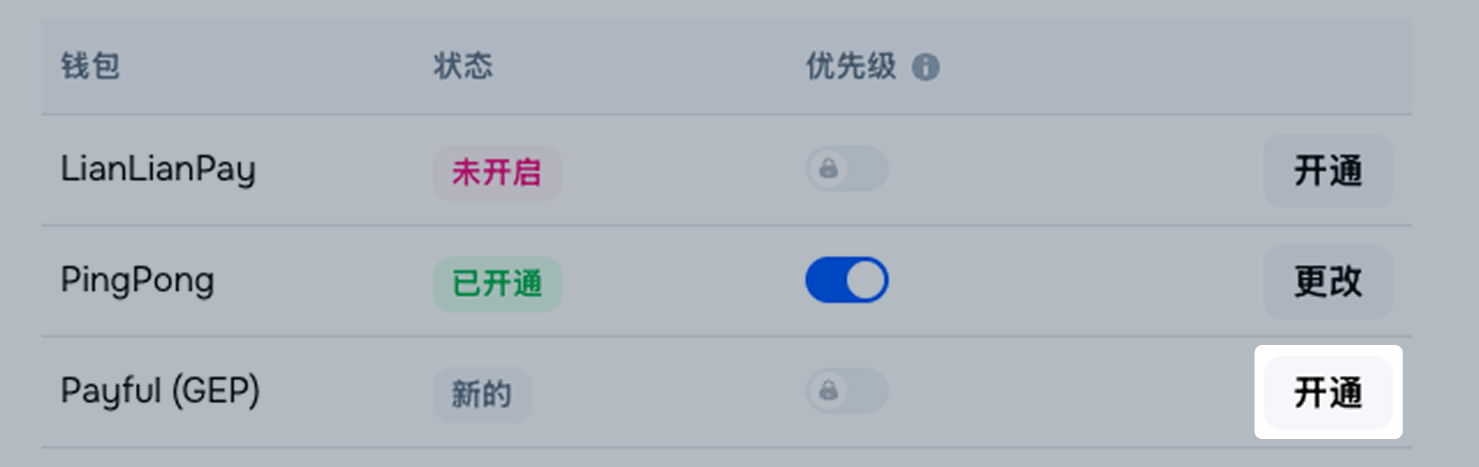Tap 开通 for LianLianPay
The height and width of the screenshot is (467, 1479).
[x=1327, y=171]
